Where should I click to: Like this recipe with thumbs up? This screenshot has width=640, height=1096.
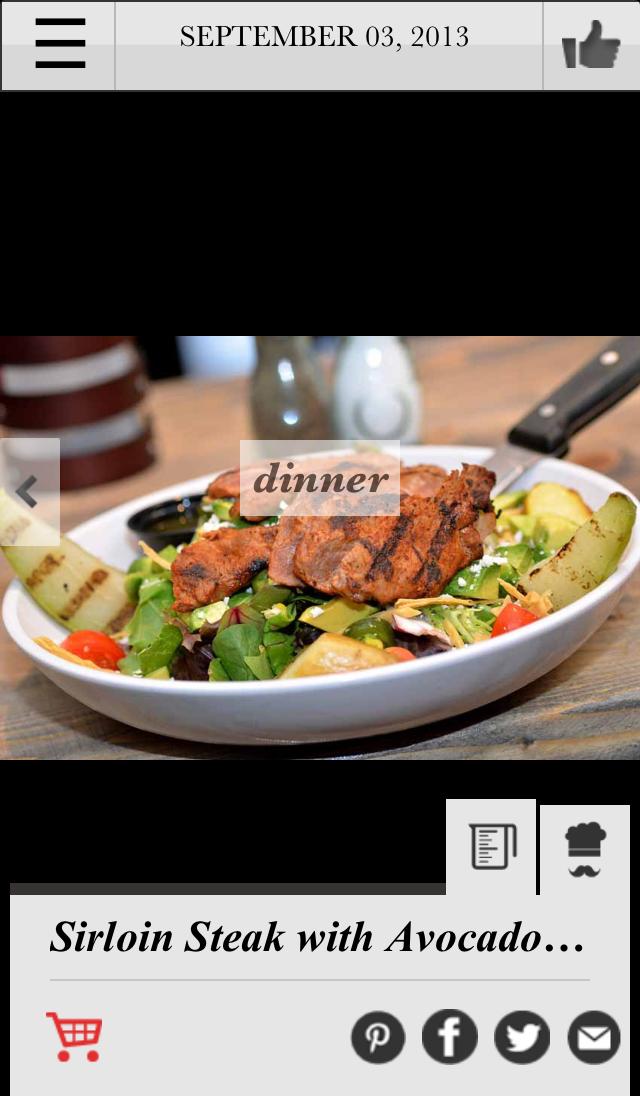point(591,45)
